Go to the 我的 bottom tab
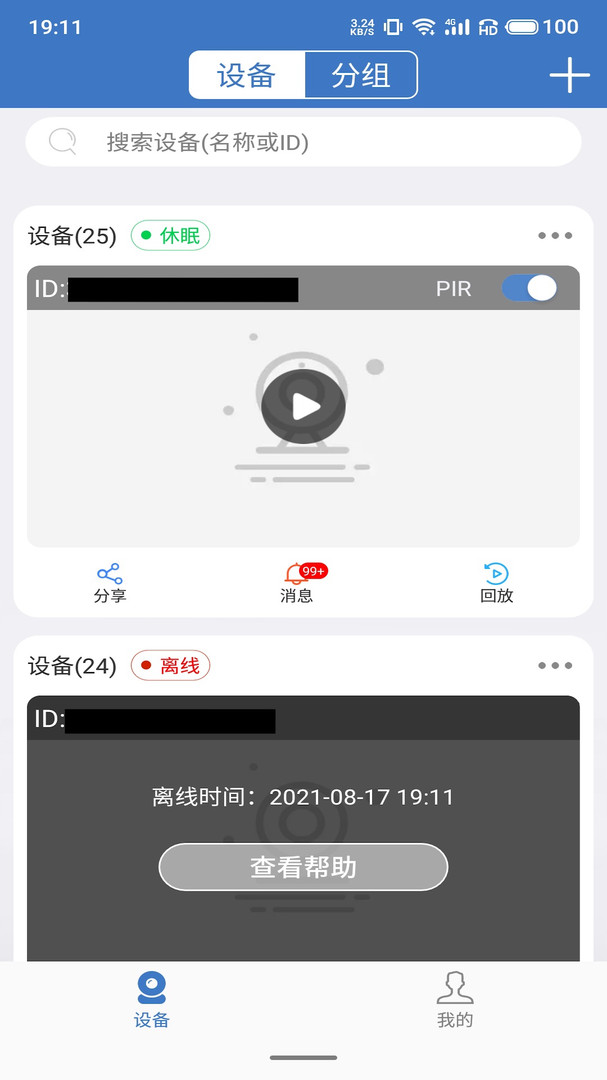The image size is (607, 1080). [x=455, y=1000]
